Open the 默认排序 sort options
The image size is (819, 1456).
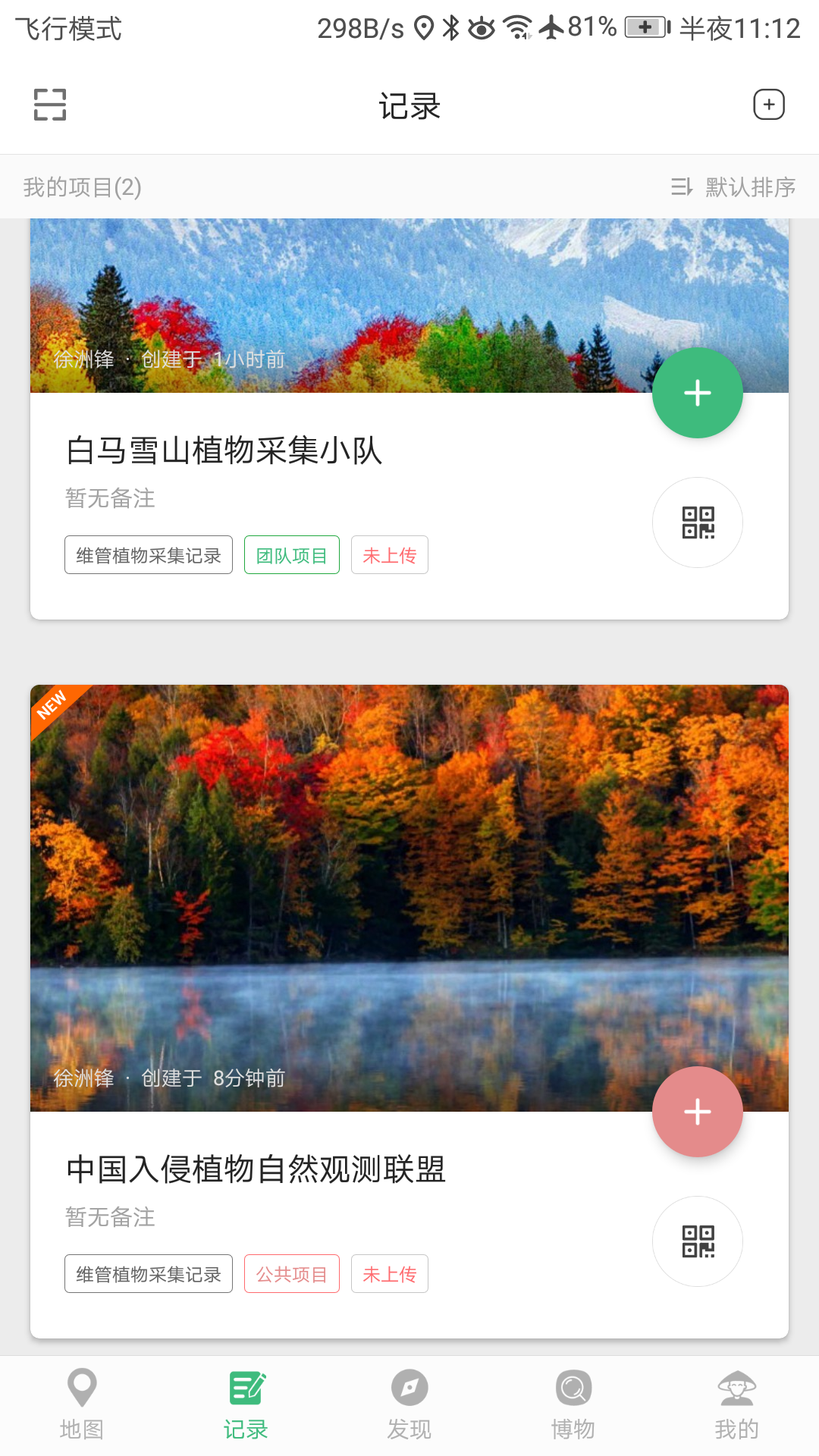click(733, 187)
